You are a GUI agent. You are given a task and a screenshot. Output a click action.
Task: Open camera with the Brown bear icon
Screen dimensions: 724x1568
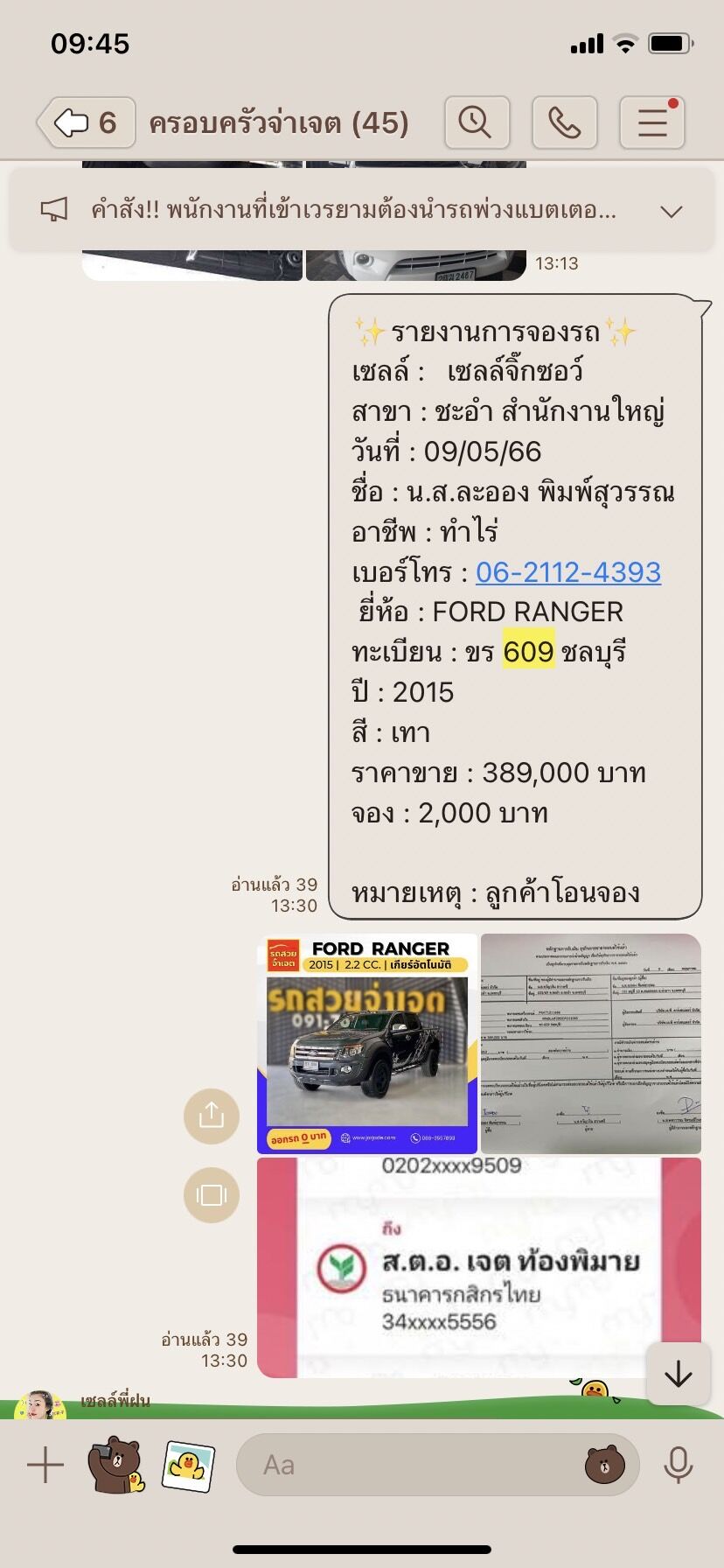tap(115, 1465)
